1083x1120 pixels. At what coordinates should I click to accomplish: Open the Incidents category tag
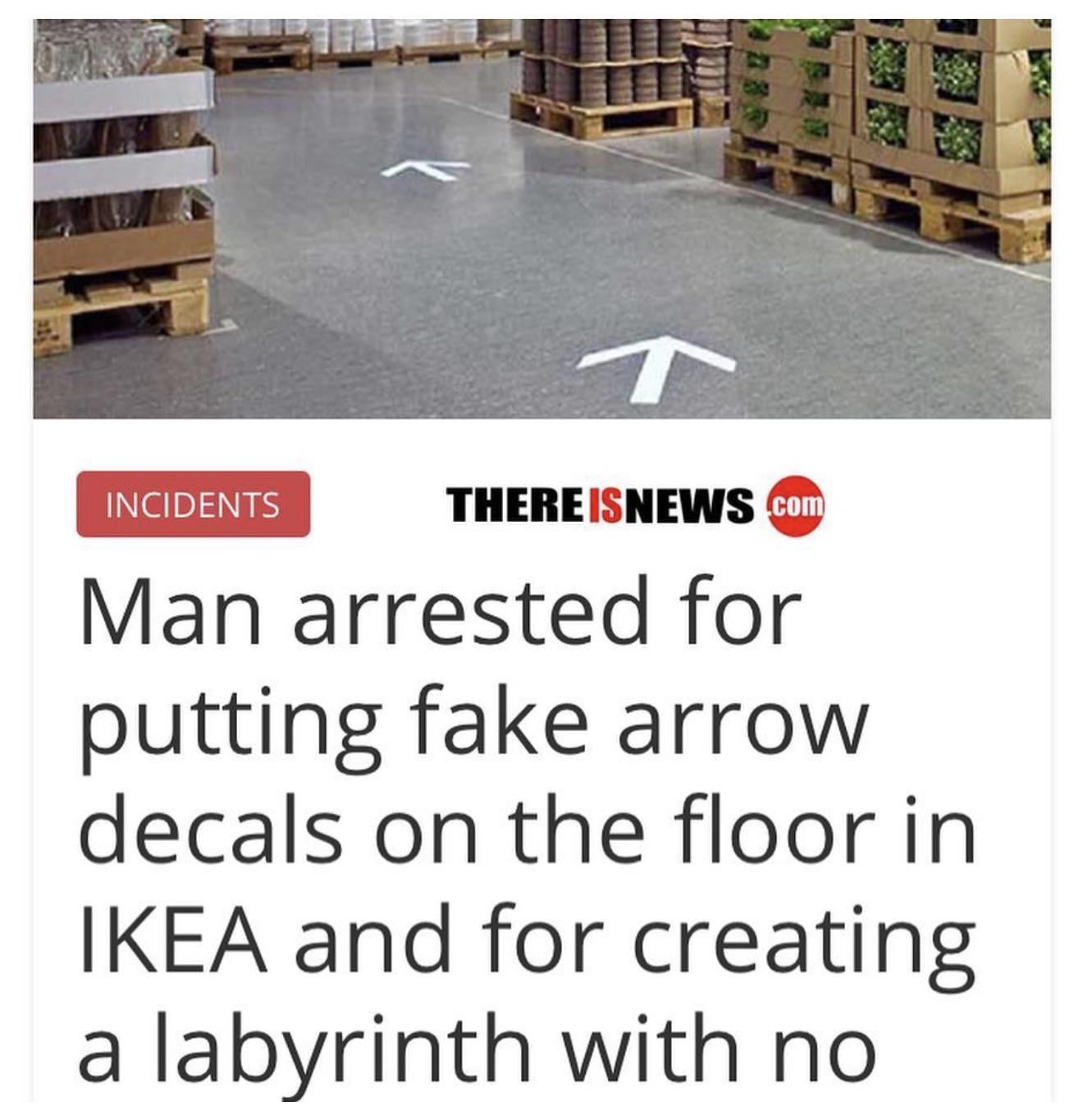tap(193, 504)
